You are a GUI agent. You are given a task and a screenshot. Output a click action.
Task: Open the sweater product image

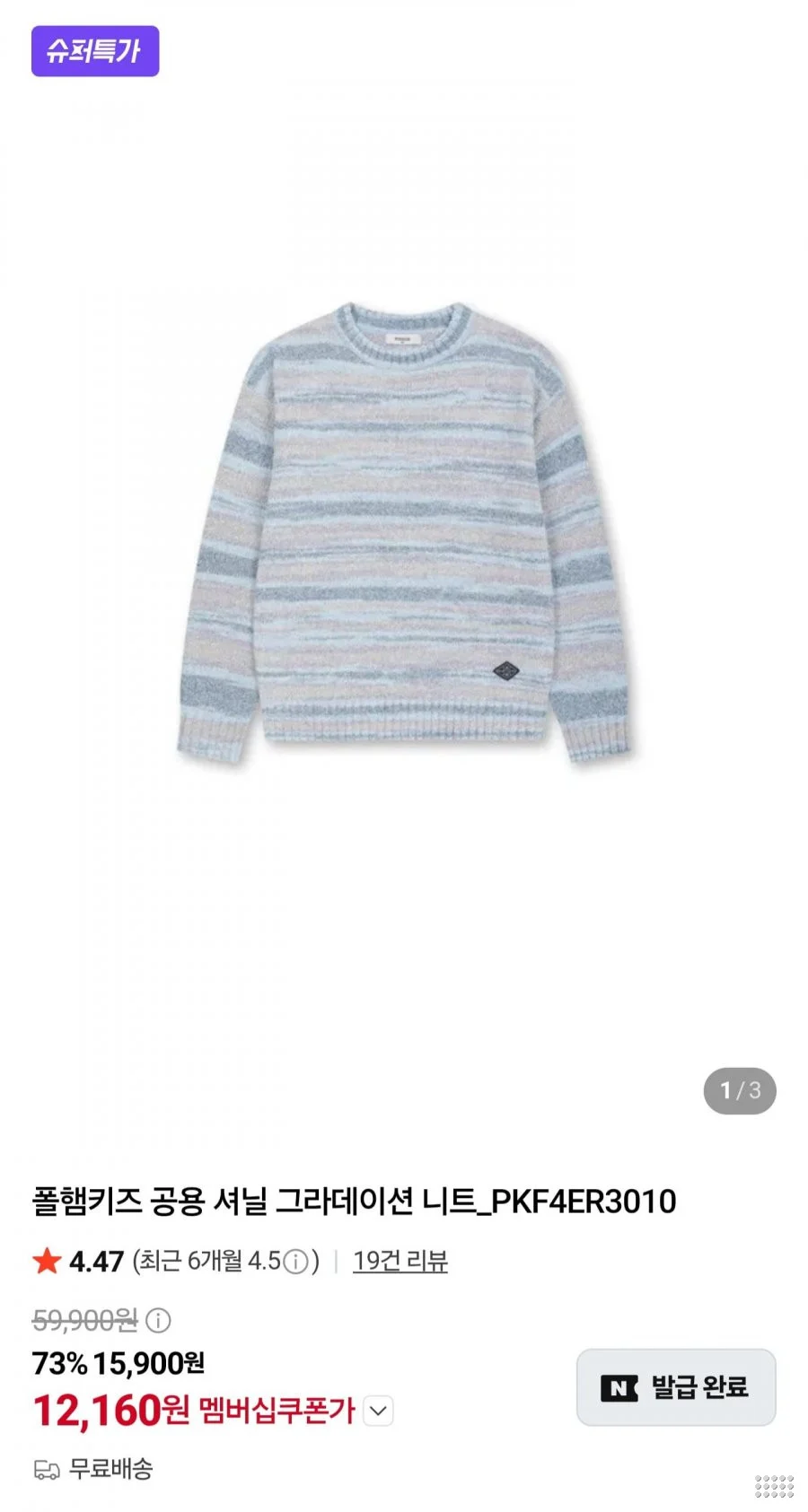point(403,534)
